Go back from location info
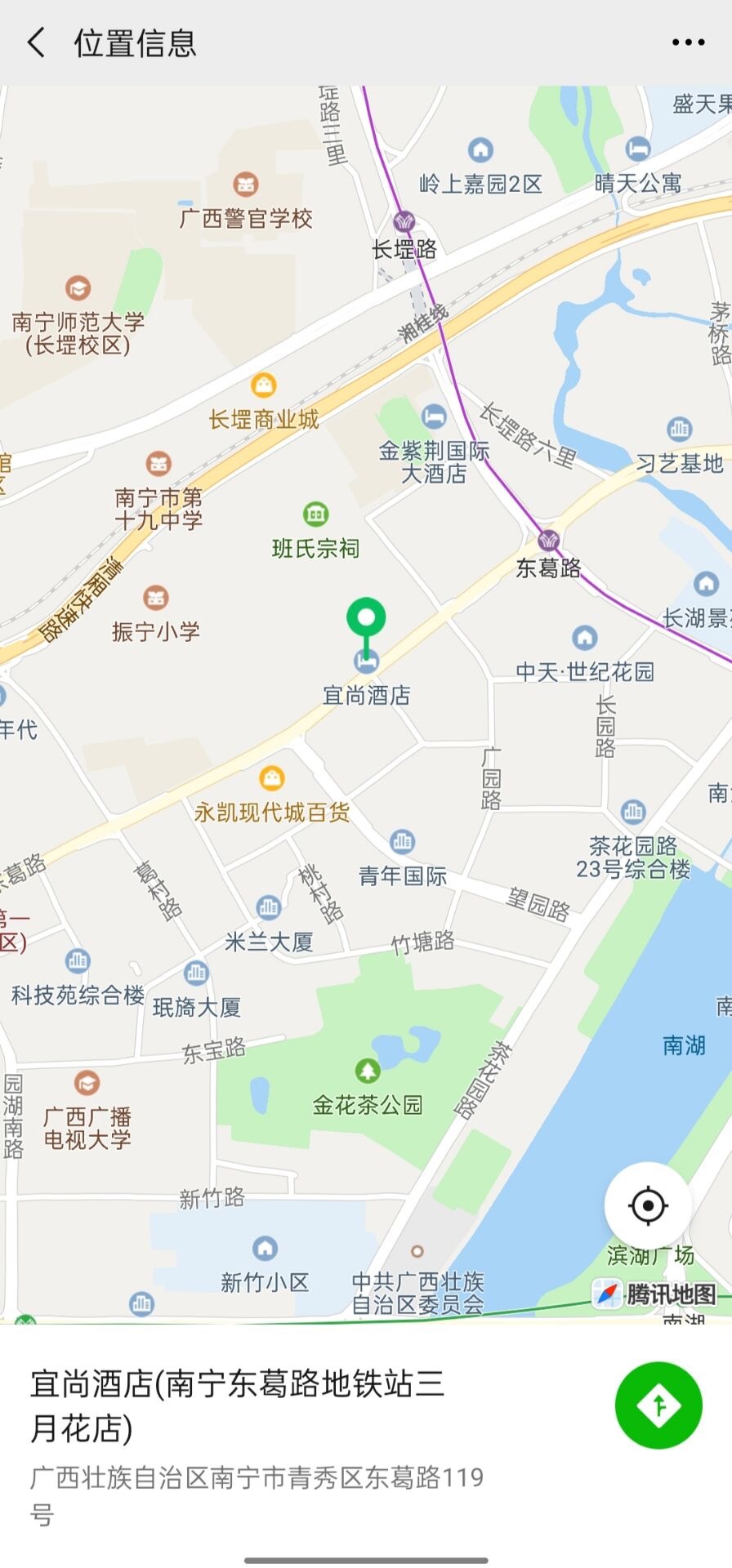The height and width of the screenshot is (1568, 732). coord(36,42)
